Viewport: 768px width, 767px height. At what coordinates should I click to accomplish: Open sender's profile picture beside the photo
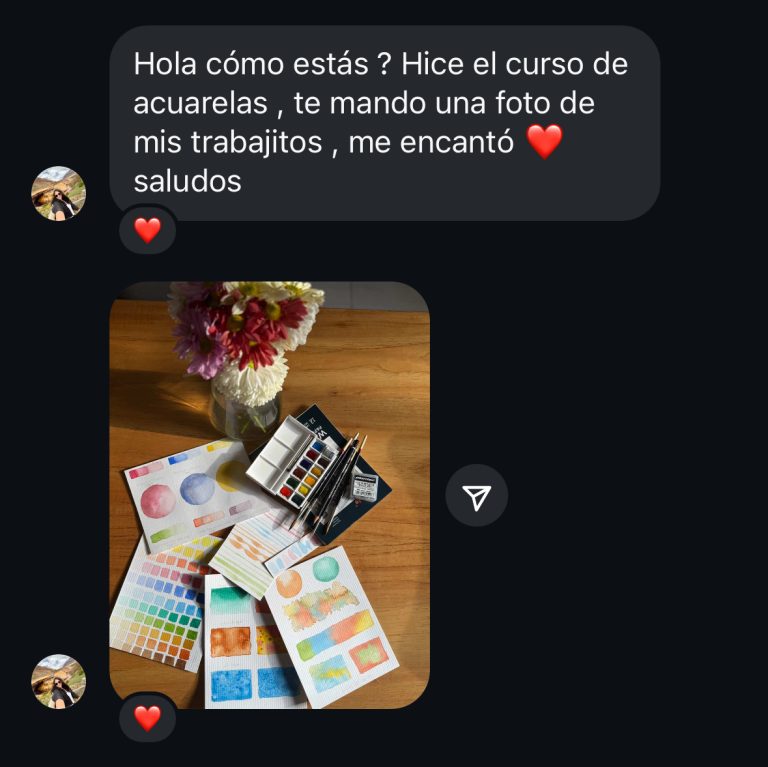(x=59, y=681)
